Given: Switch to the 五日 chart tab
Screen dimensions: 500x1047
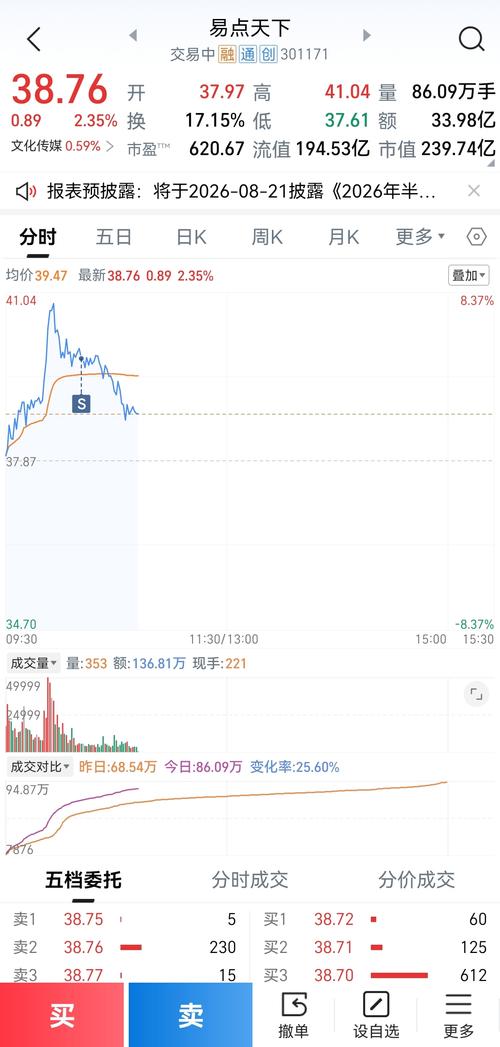Looking at the screenshot, I should pyautogui.click(x=113, y=237).
